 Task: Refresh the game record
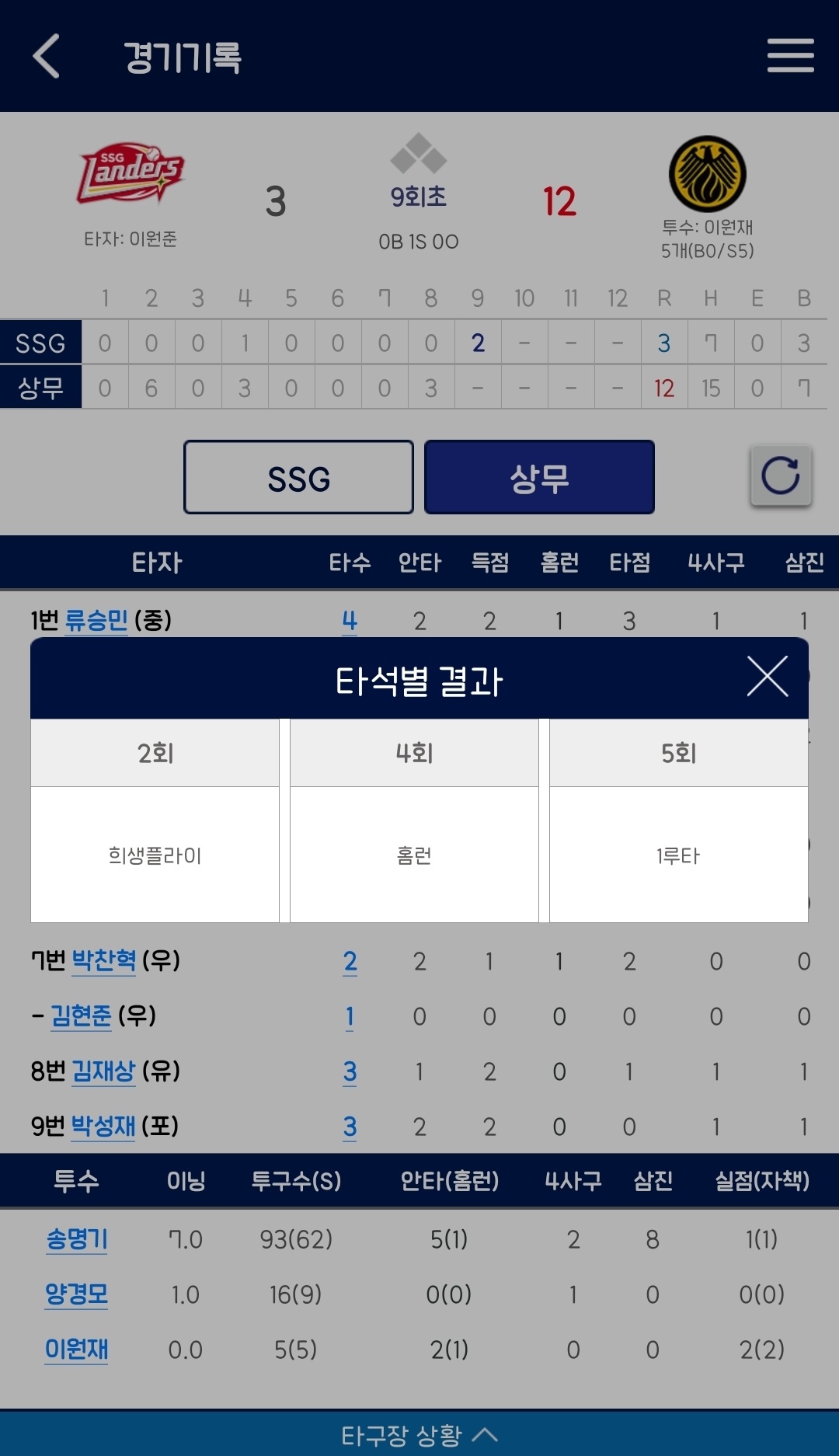[780, 475]
